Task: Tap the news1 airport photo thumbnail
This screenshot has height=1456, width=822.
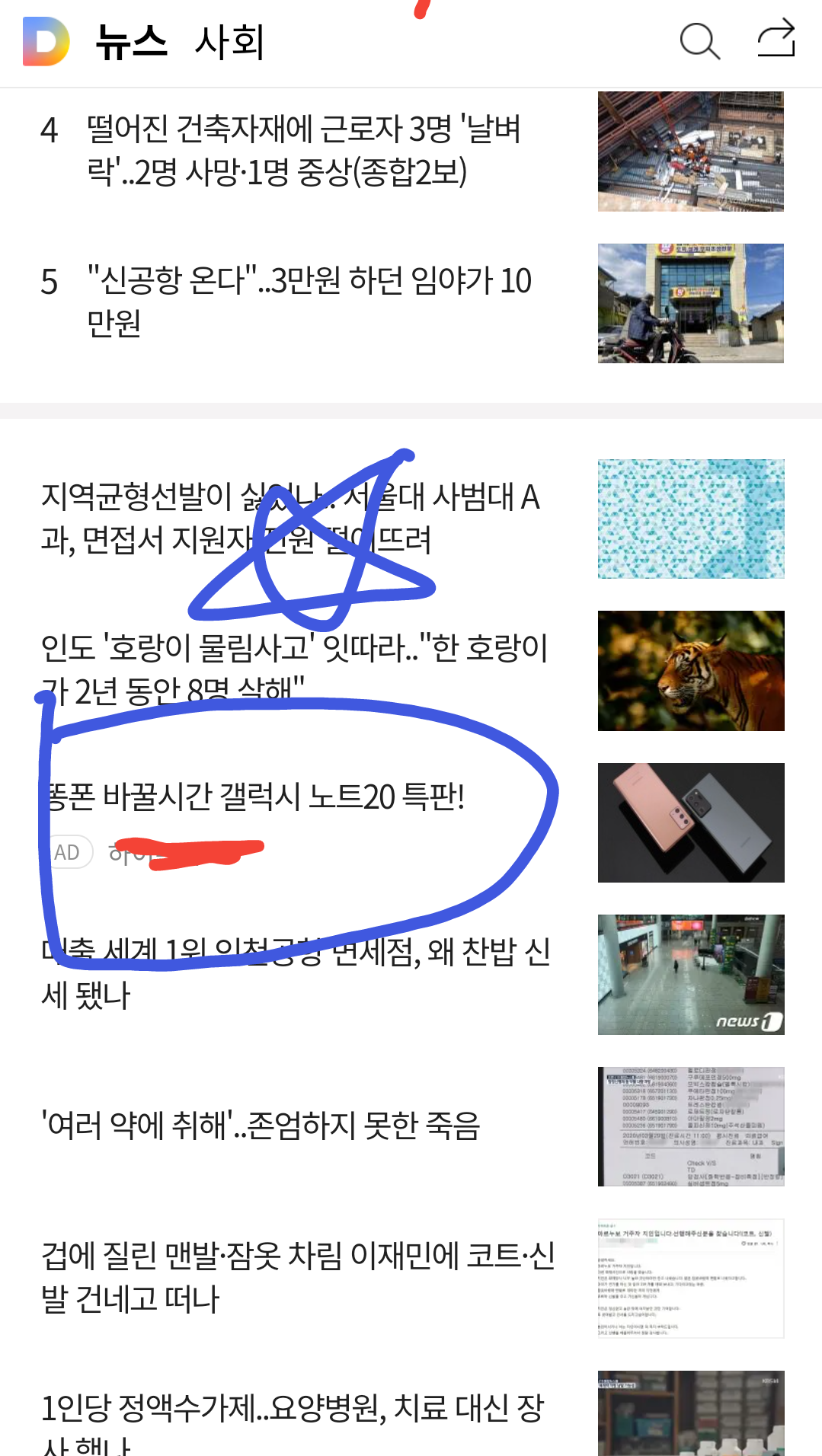Action: [690, 974]
